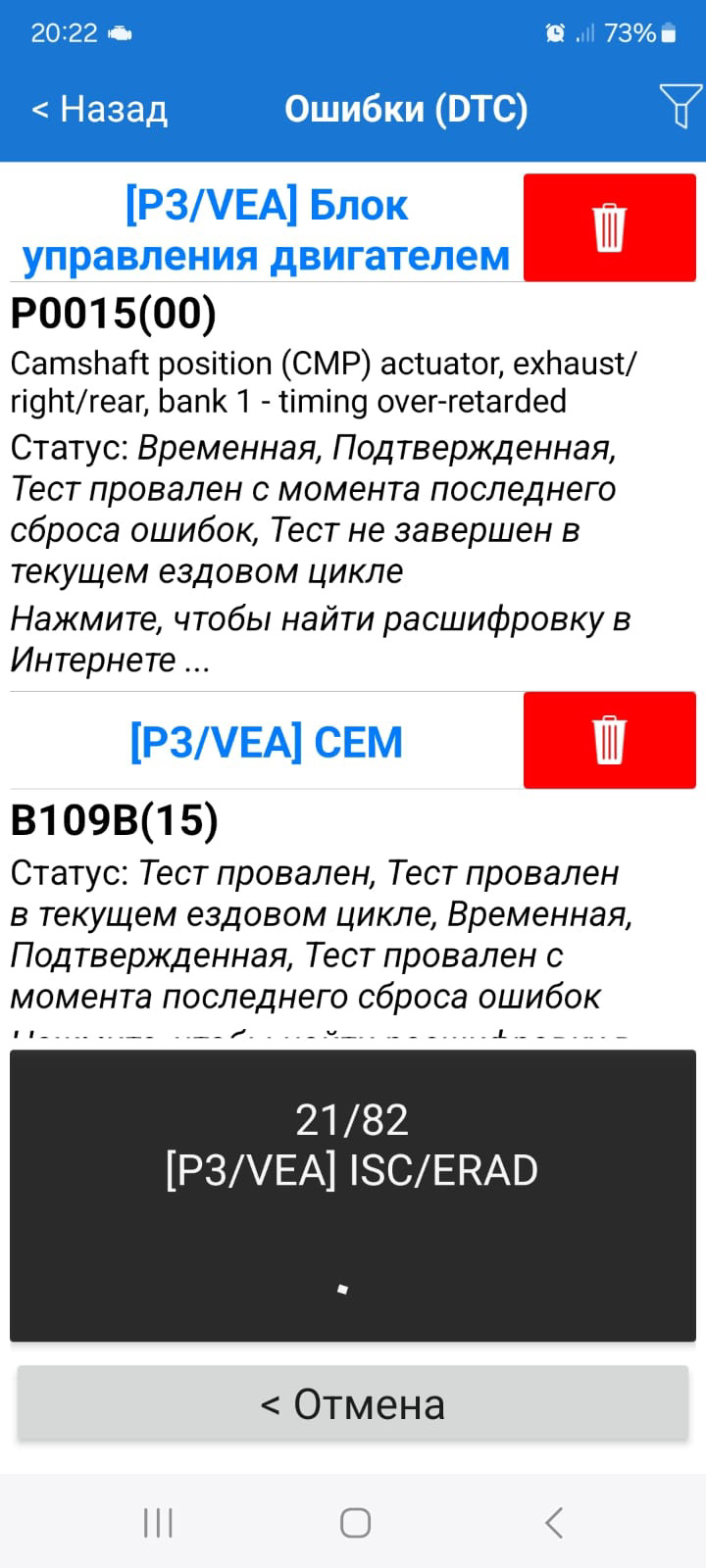
Task: Go to the phone home screen
Action: click(x=354, y=1523)
